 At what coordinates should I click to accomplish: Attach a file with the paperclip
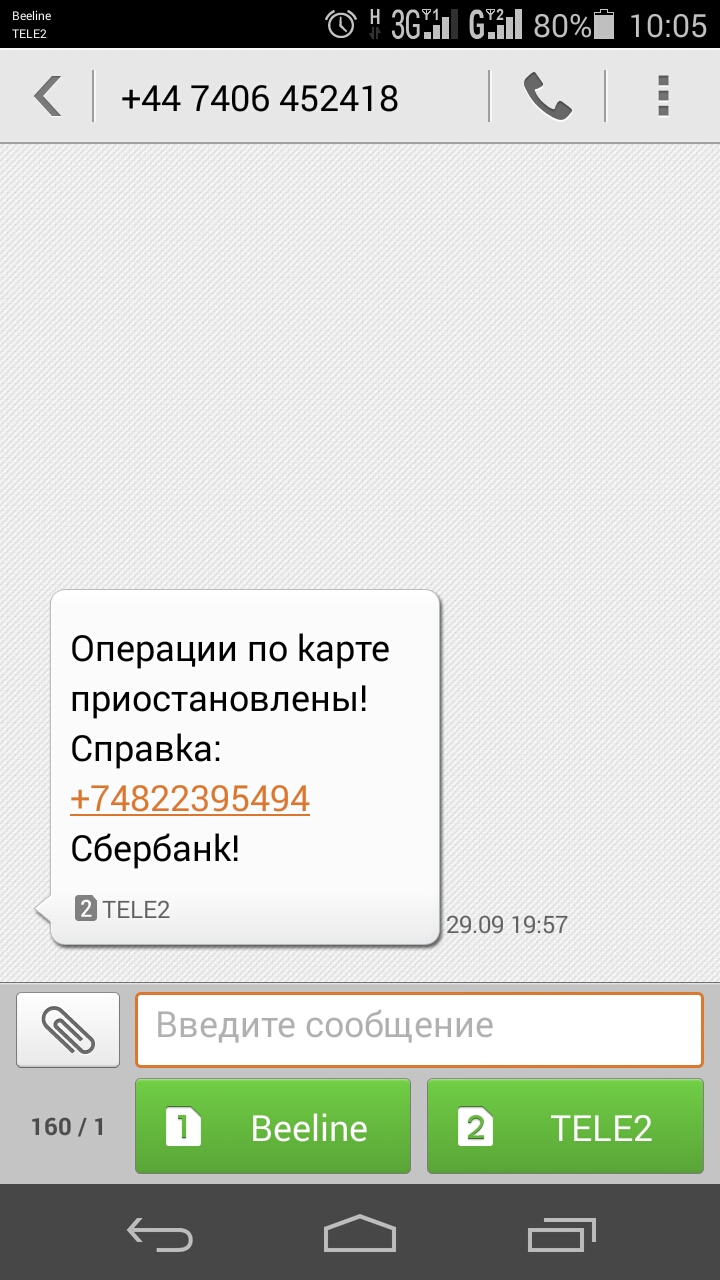68,1029
